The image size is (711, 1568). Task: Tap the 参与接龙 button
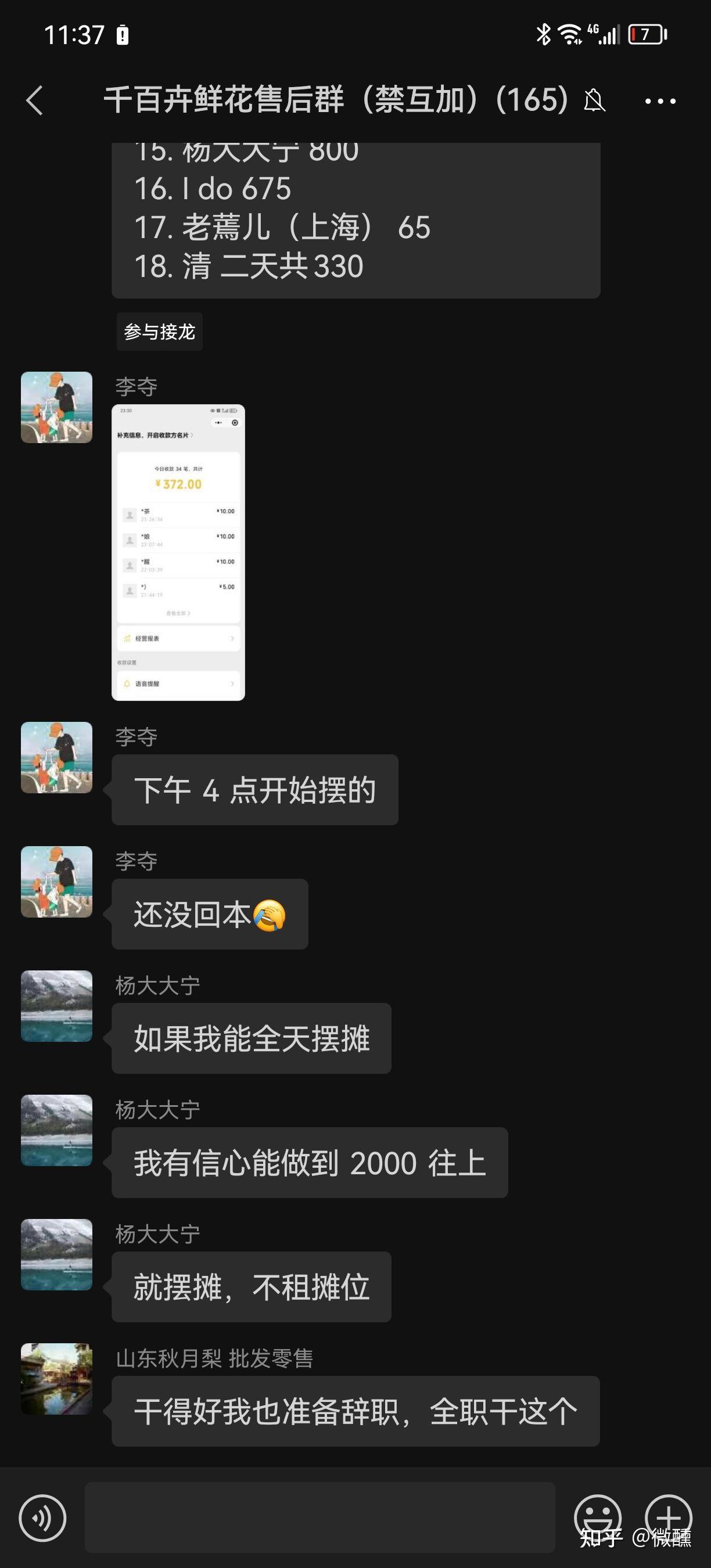160,332
